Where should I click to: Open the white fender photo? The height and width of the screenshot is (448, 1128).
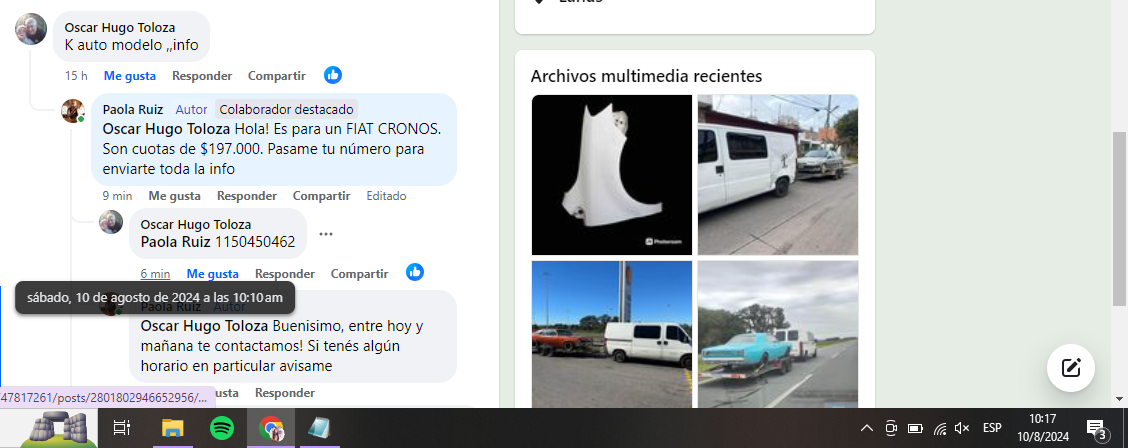click(x=611, y=174)
